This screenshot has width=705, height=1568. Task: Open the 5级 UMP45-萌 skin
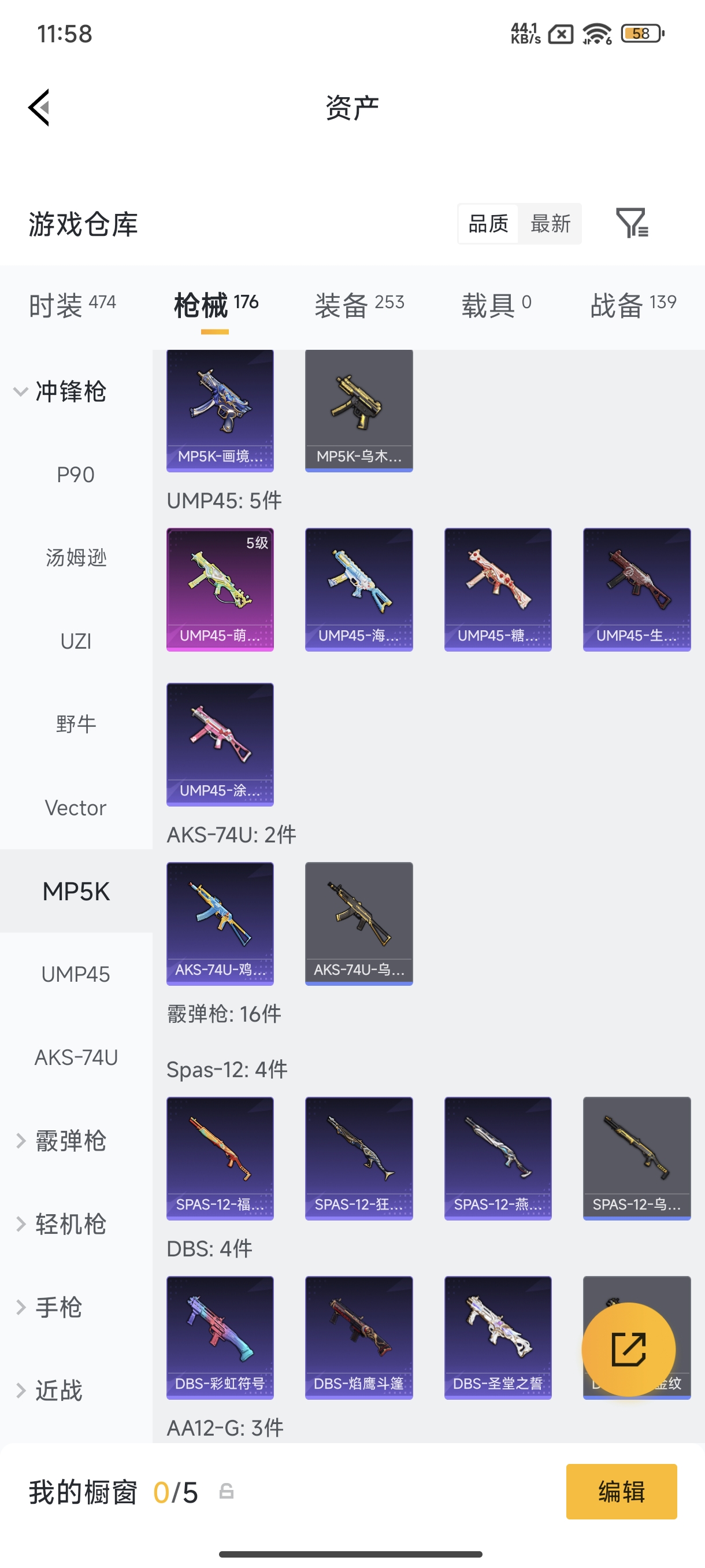[x=220, y=589]
